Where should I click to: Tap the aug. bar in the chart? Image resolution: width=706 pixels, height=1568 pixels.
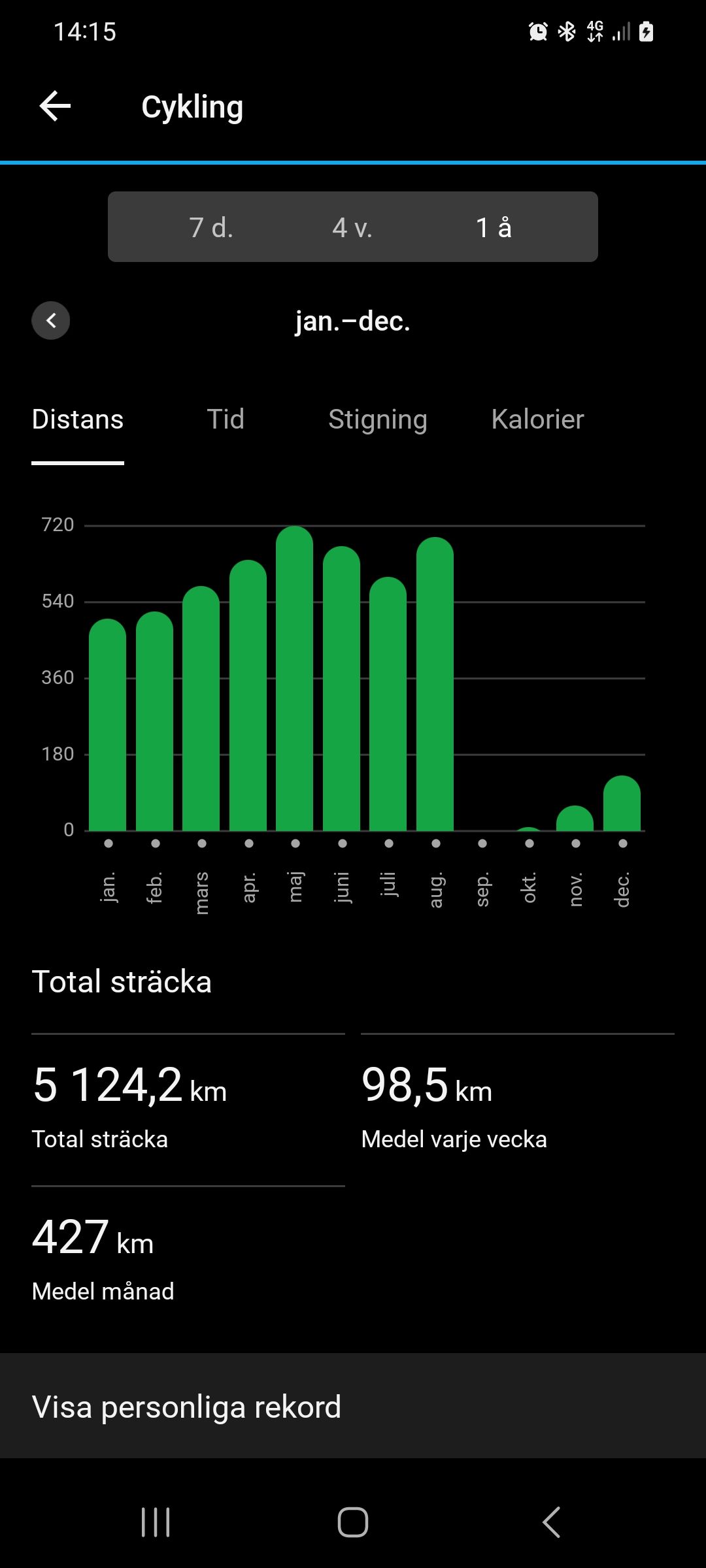[x=435, y=684]
